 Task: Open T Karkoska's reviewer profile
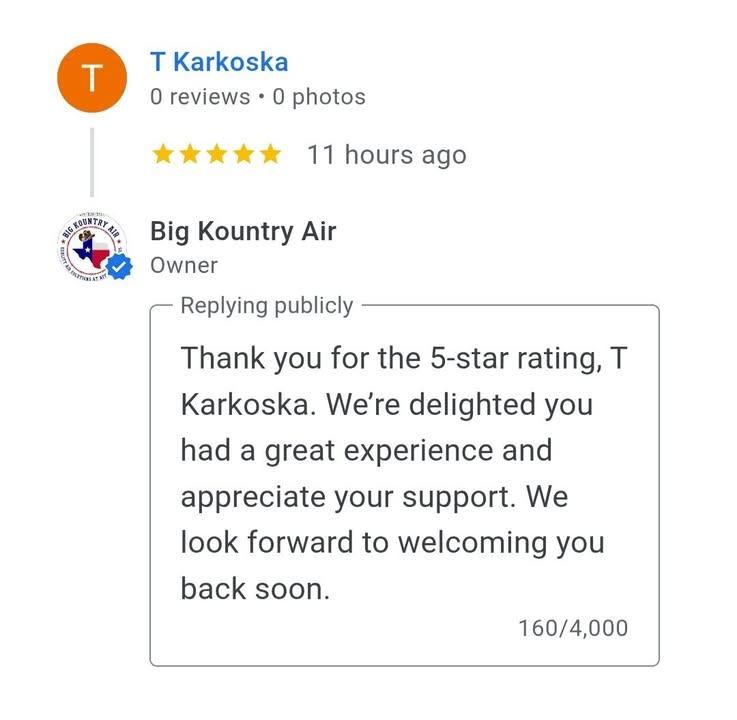click(x=219, y=62)
